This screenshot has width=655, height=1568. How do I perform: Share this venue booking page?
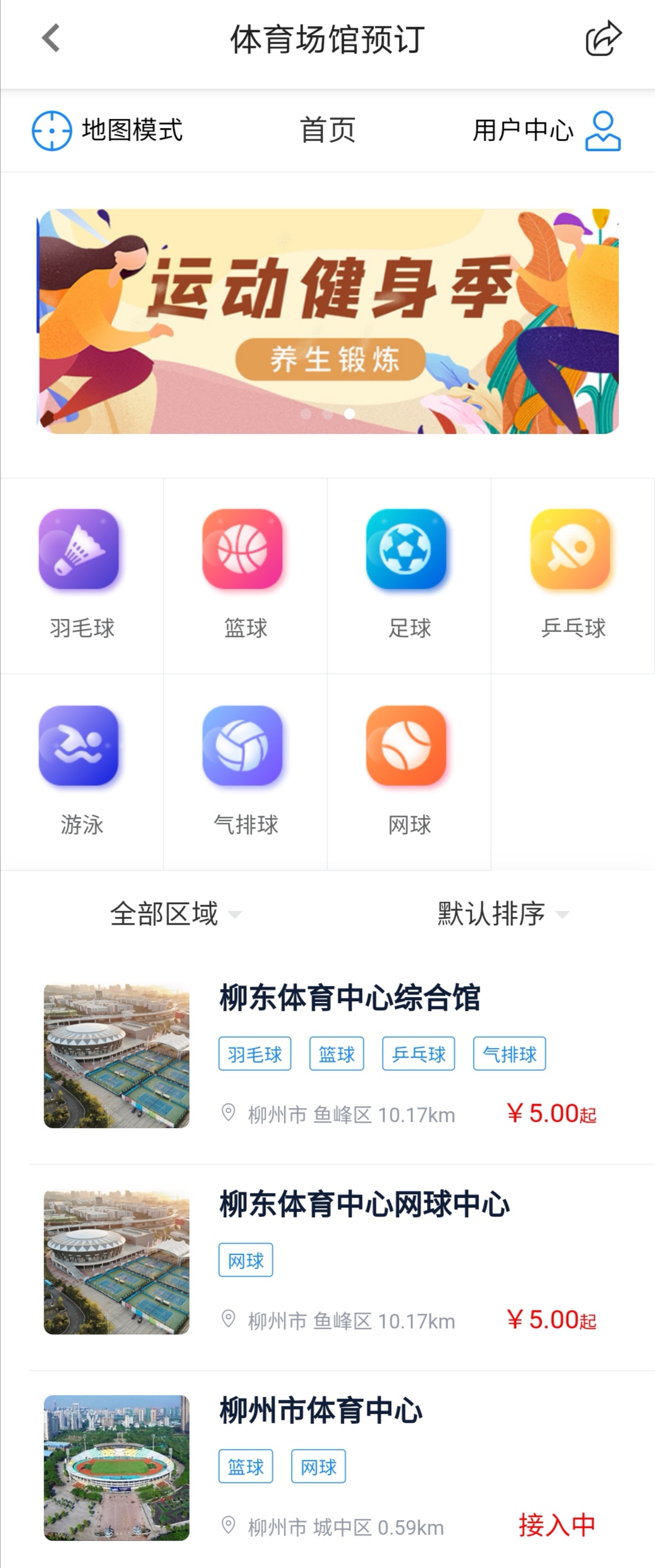(x=603, y=38)
